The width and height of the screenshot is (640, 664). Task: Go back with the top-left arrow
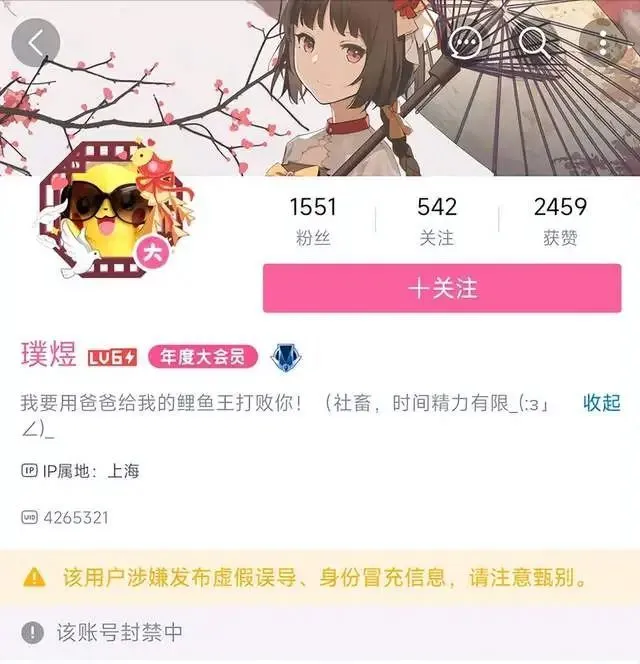[36, 43]
